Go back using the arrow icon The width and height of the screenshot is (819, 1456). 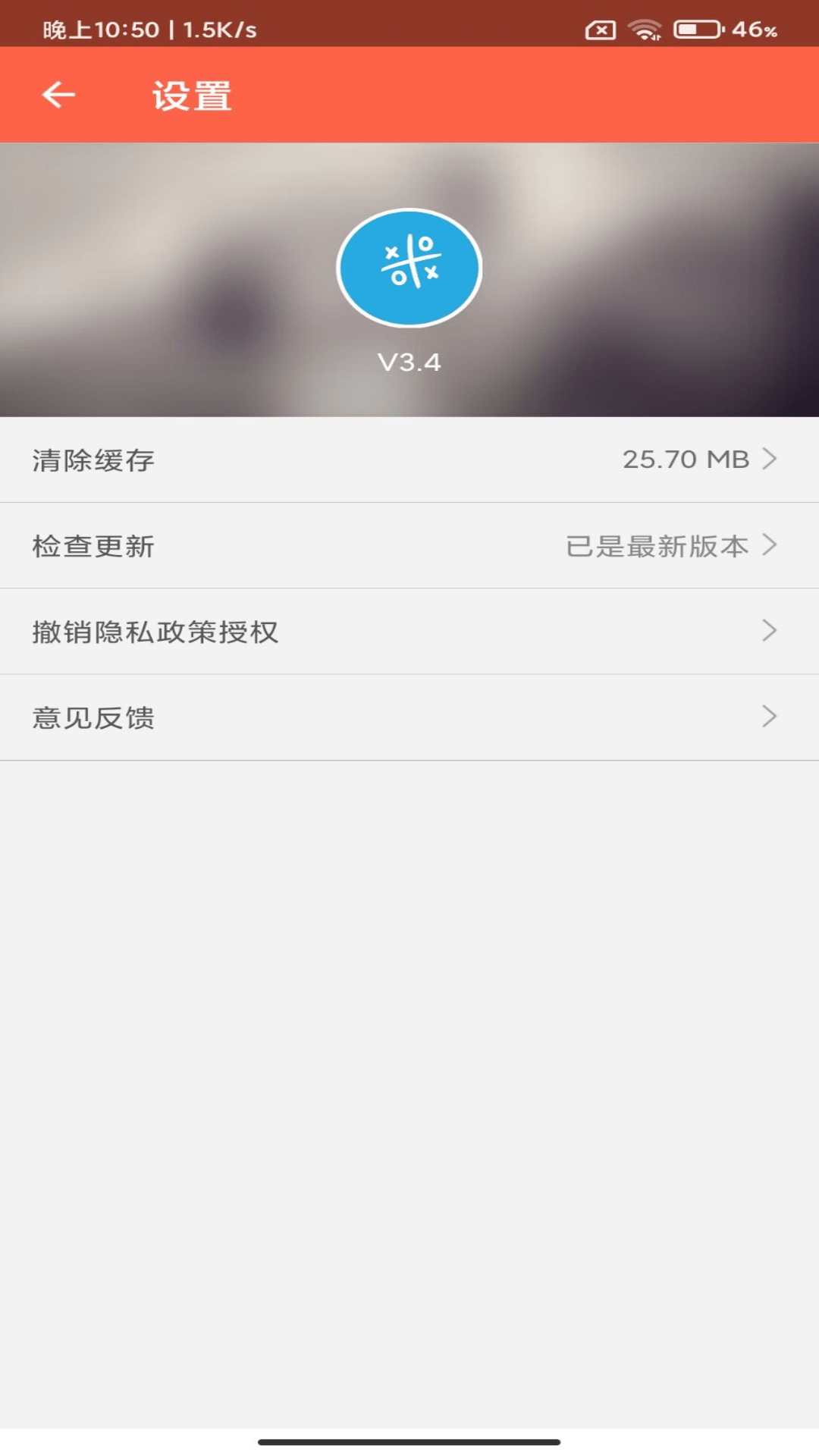[58, 95]
